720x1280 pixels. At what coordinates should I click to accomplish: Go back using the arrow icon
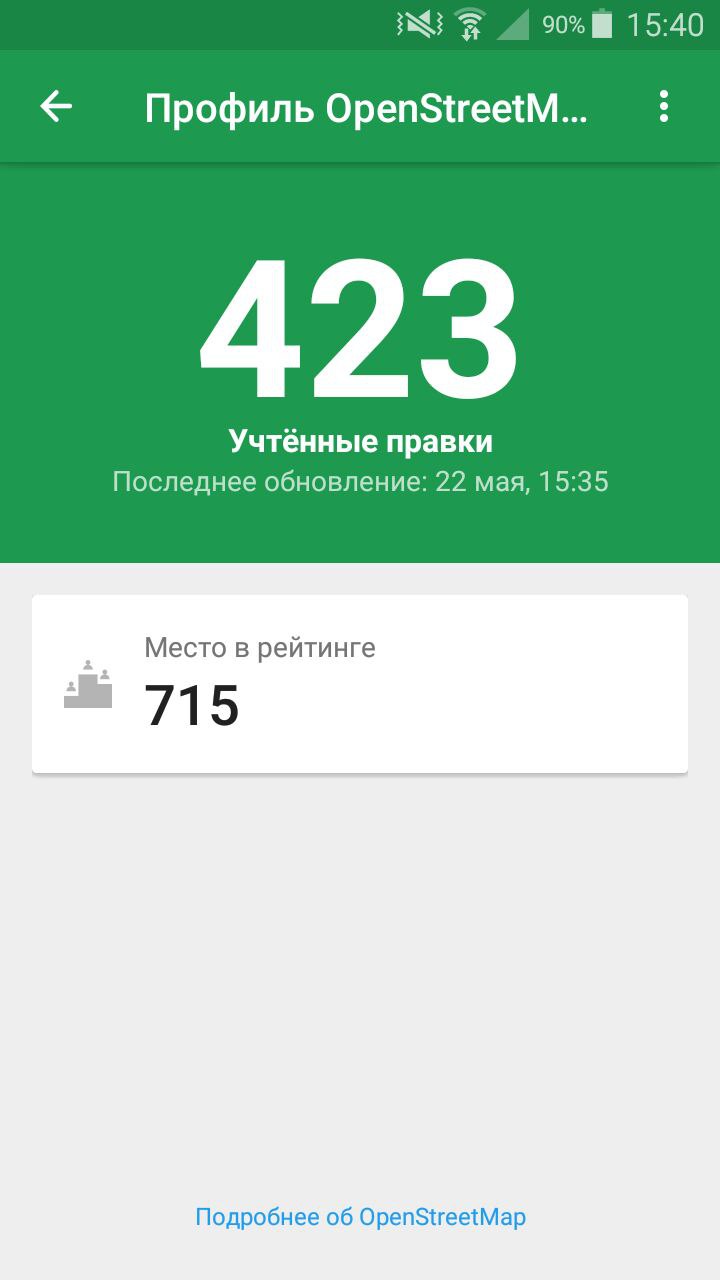56,106
